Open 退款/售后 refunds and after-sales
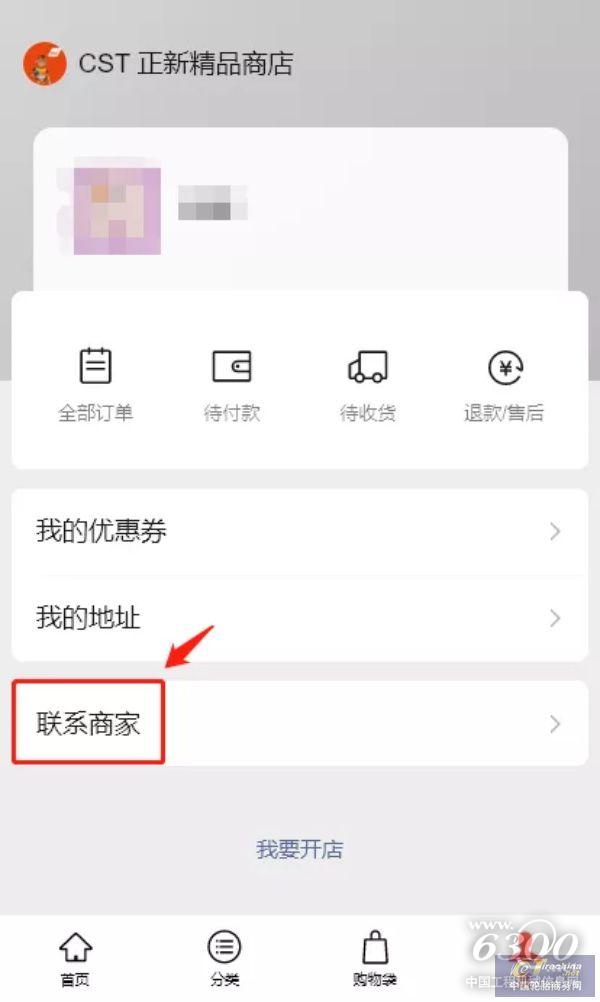This screenshot has height=1002, width=600. (504, 384)
